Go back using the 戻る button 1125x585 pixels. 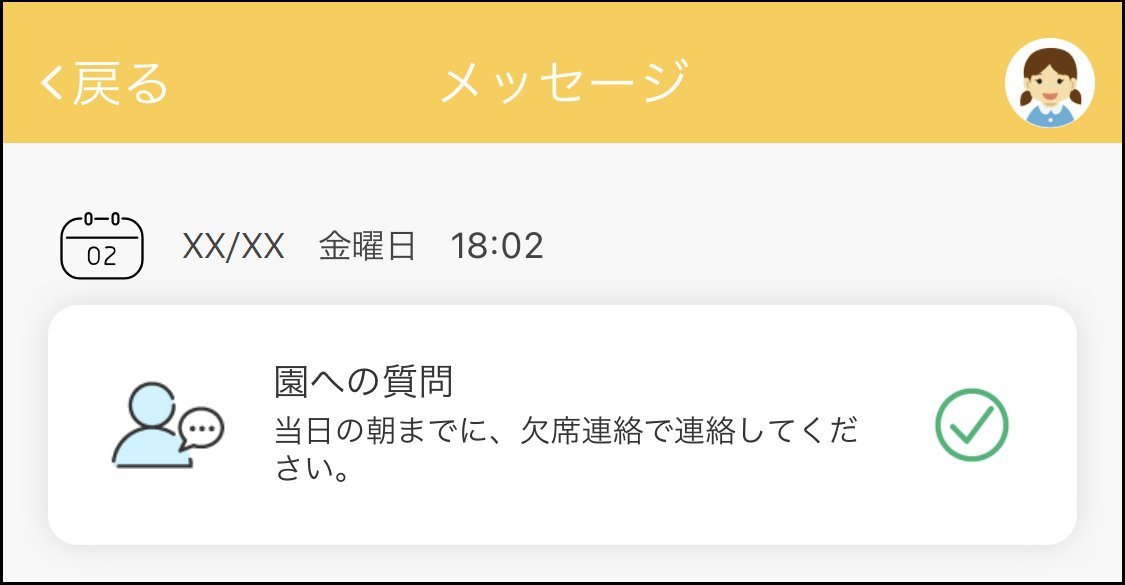coord(104,83)
